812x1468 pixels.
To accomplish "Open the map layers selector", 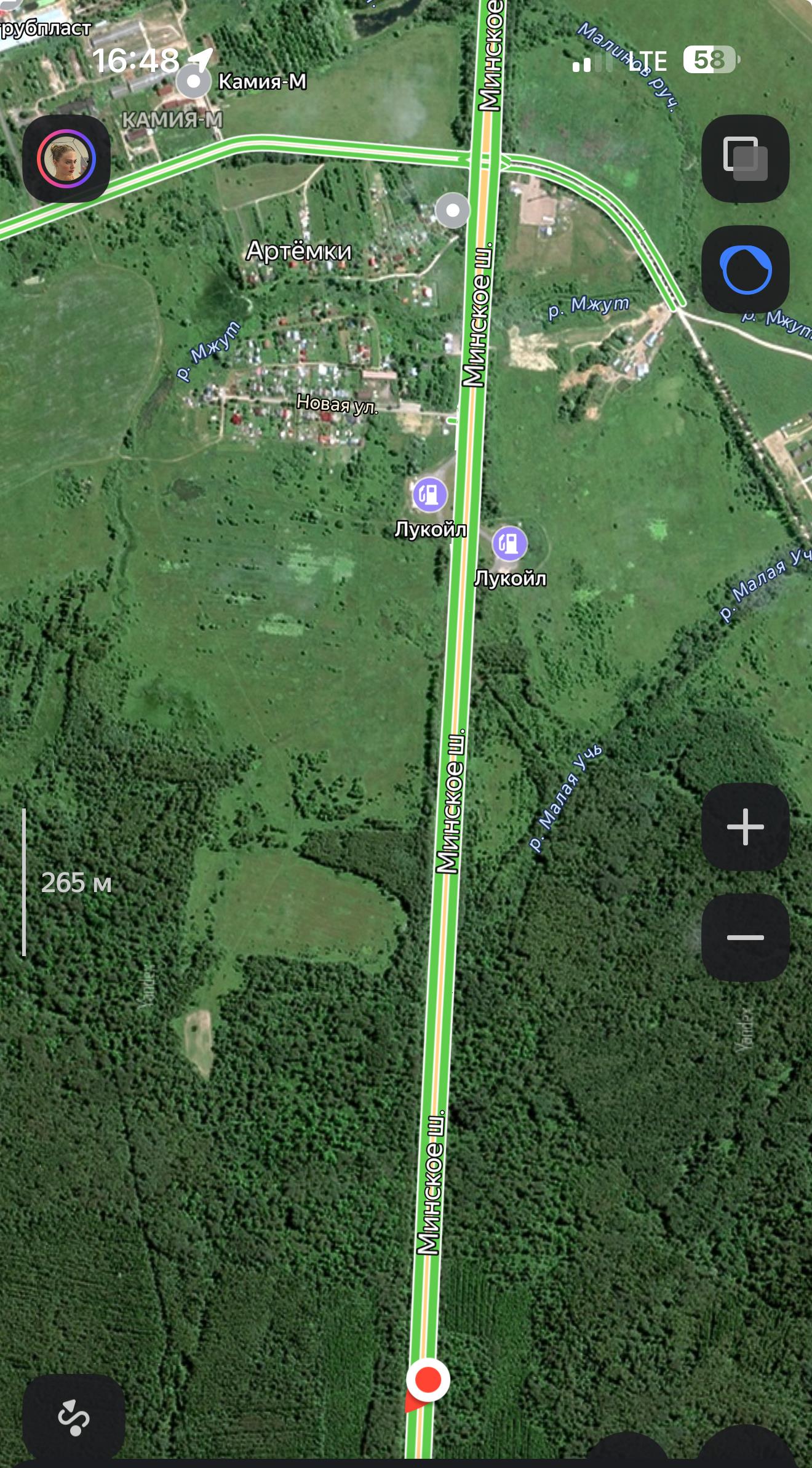I will pyautogui.click(x=745, y=159).
